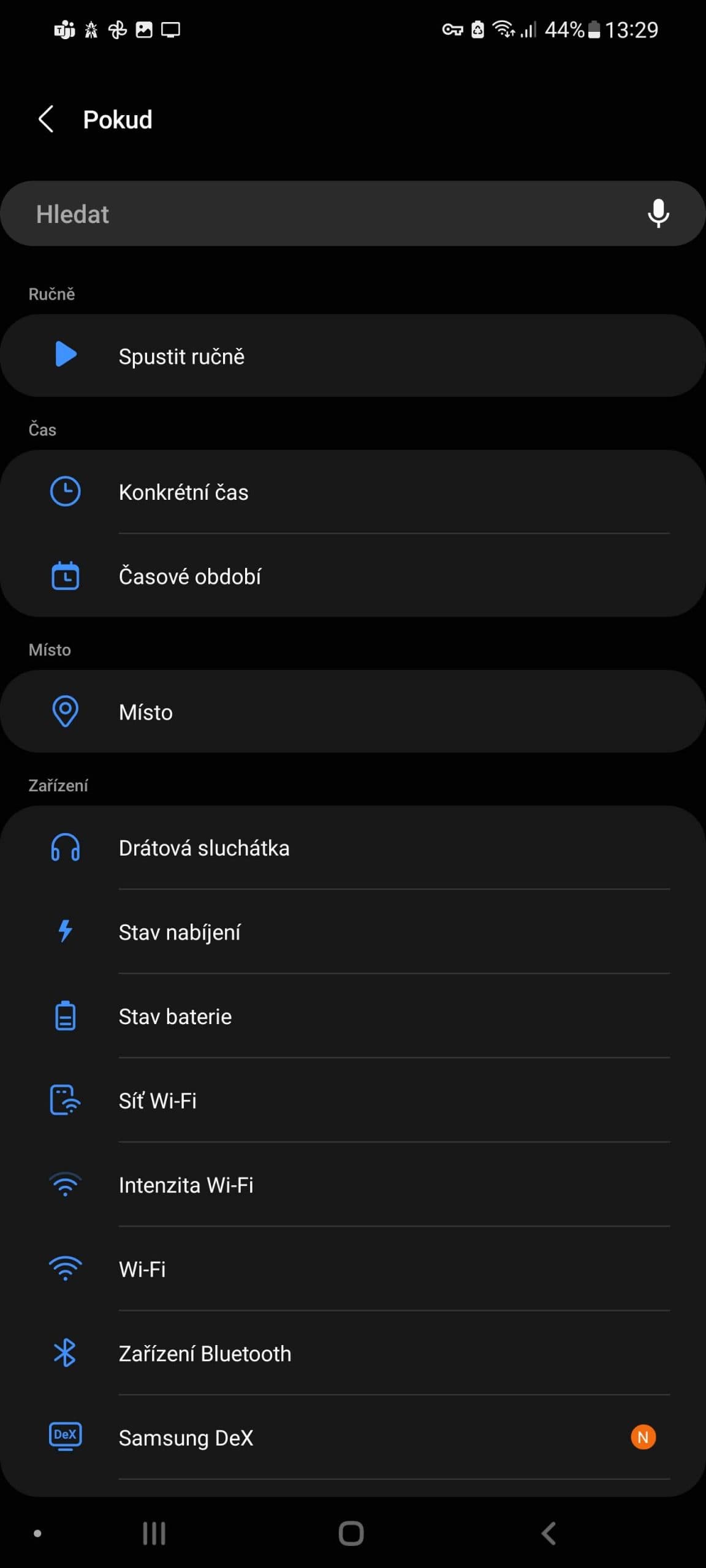
Task: Select the plain Wi-Fi condition
Action: (x=352, y=1268)
